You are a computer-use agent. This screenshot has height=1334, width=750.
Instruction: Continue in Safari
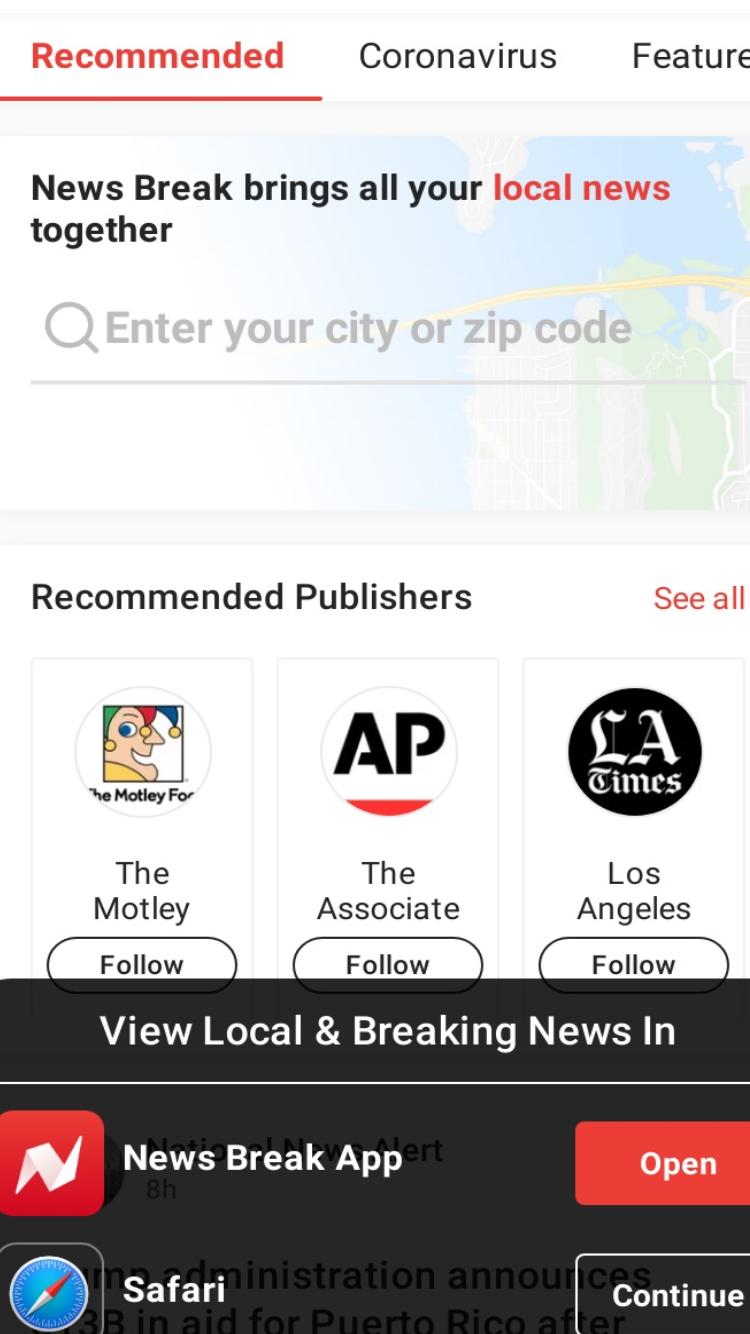[664, 1295]
